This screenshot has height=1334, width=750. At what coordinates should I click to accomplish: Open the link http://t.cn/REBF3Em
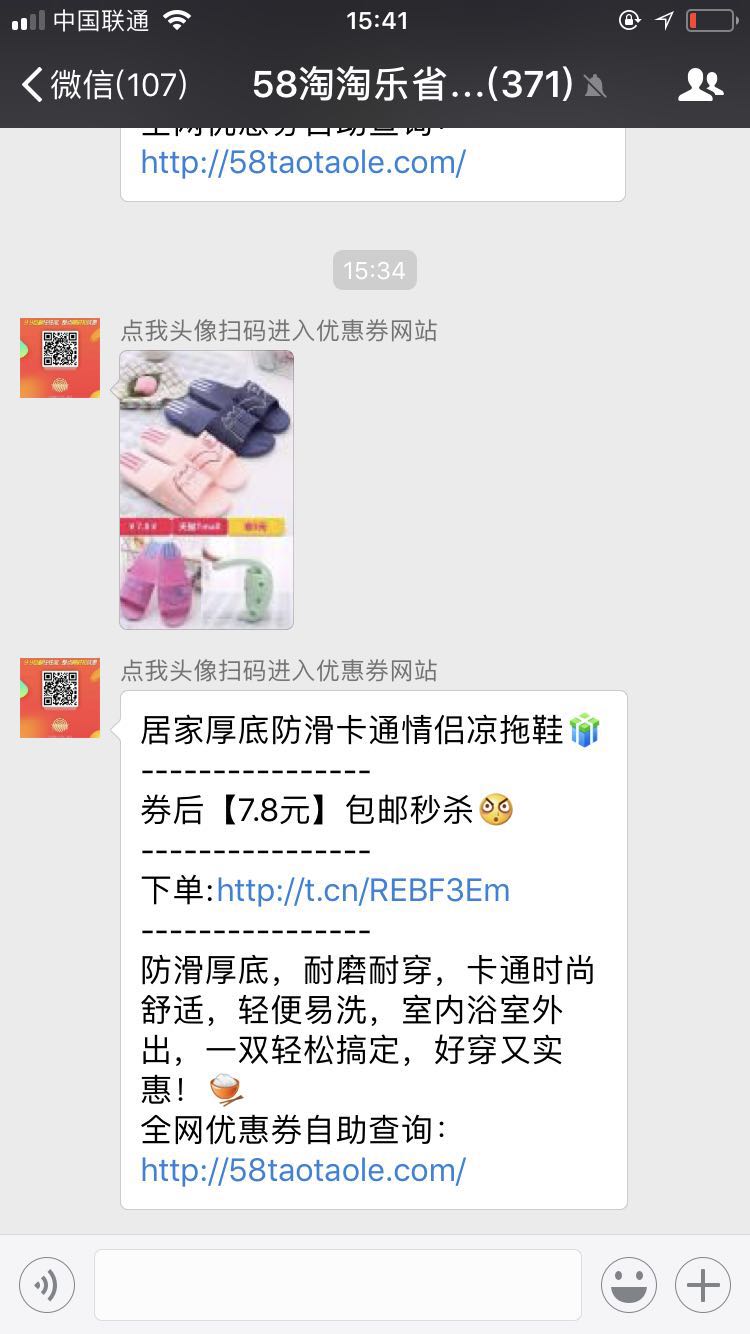pos(362,890)
